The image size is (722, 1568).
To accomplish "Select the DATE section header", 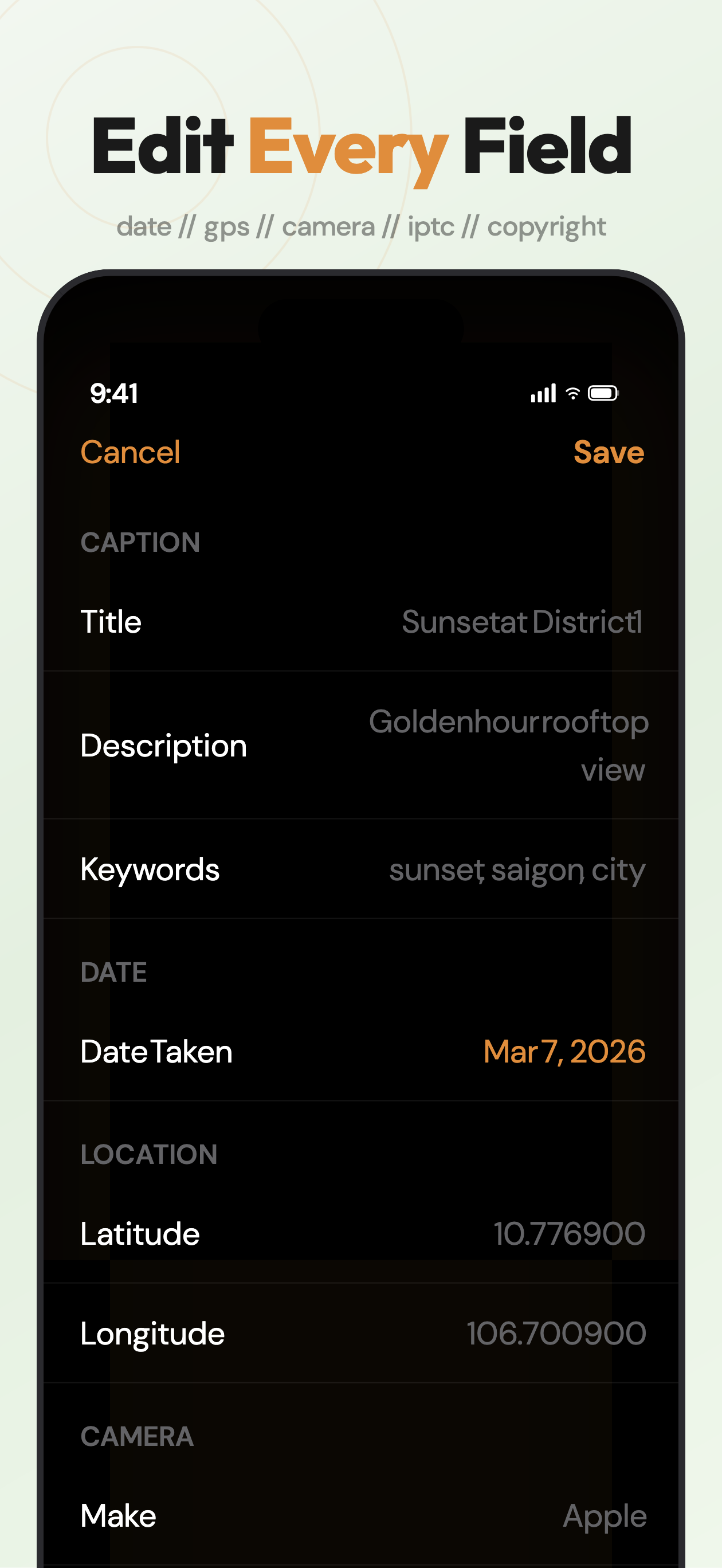I will tap(114, 972).
